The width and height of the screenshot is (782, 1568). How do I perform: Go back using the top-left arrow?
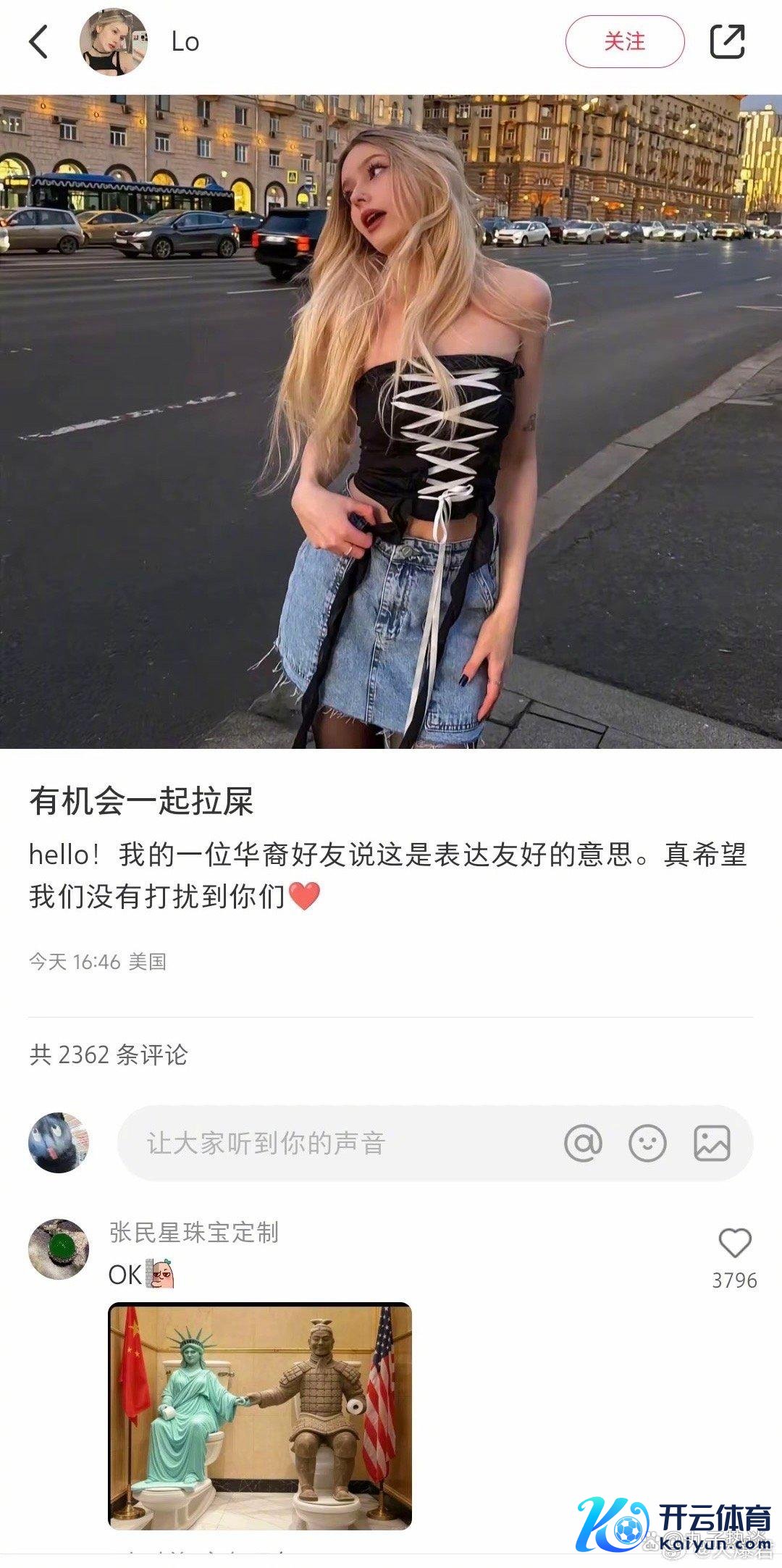click(x=39, y=41)
